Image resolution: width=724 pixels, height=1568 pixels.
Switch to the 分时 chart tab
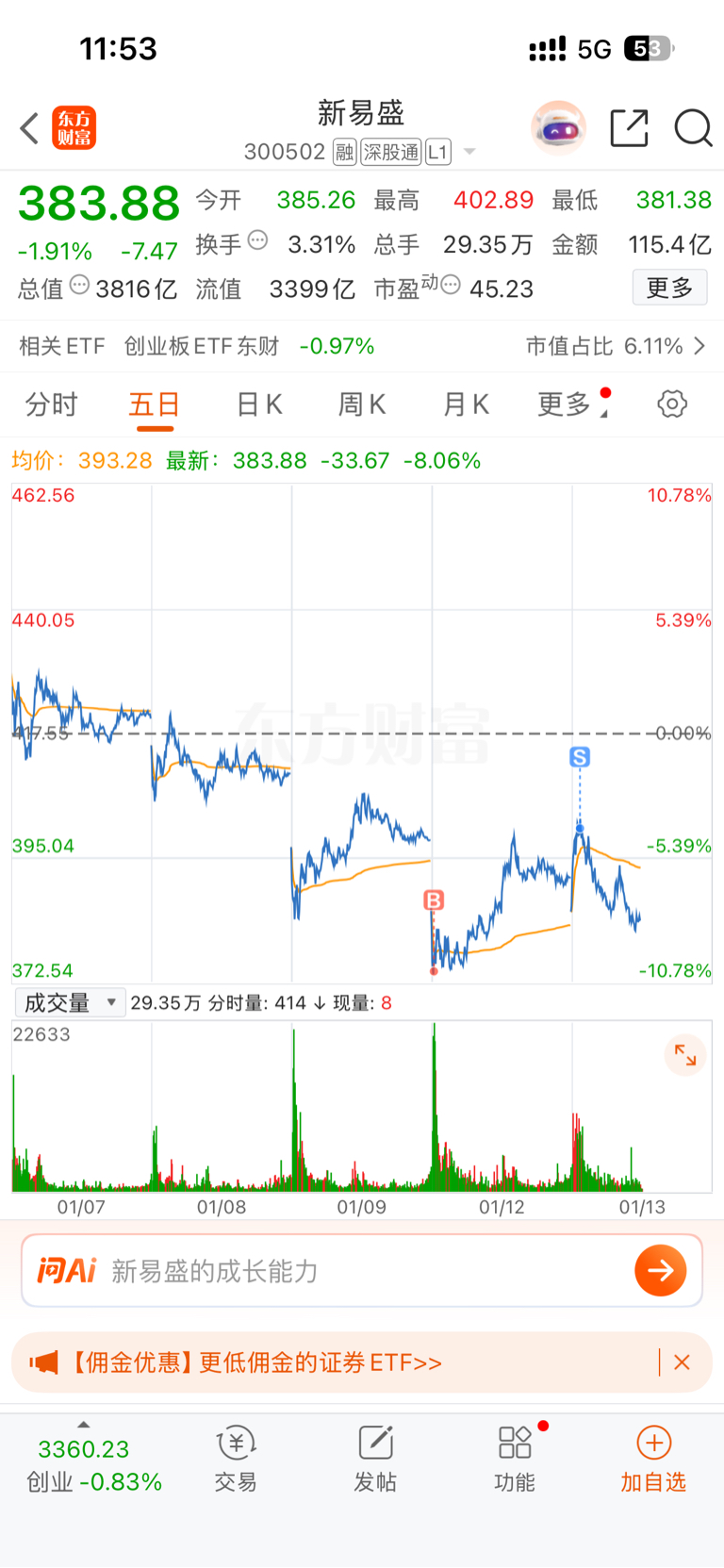pyautogui.click(x=52, y=404)
